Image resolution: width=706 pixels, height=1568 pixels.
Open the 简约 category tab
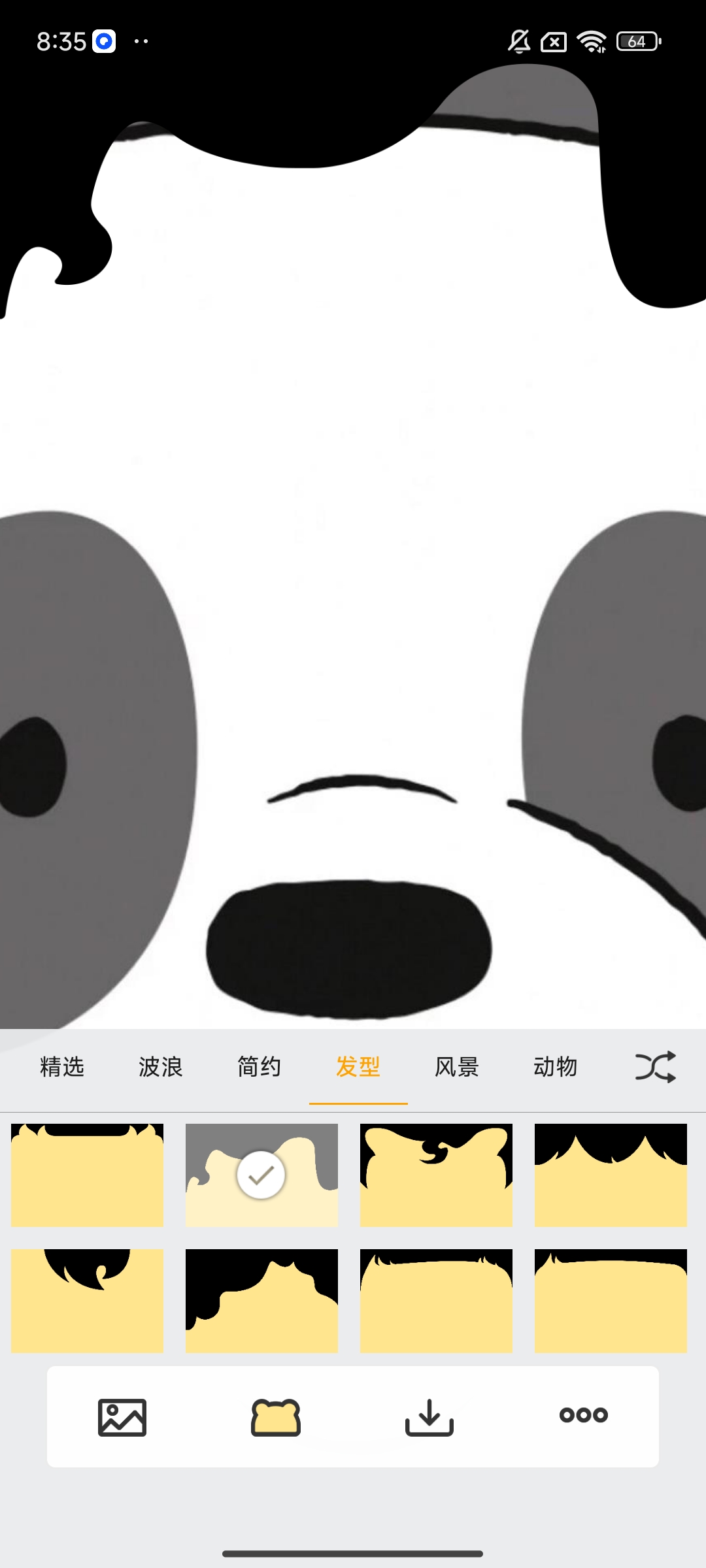259,1067
